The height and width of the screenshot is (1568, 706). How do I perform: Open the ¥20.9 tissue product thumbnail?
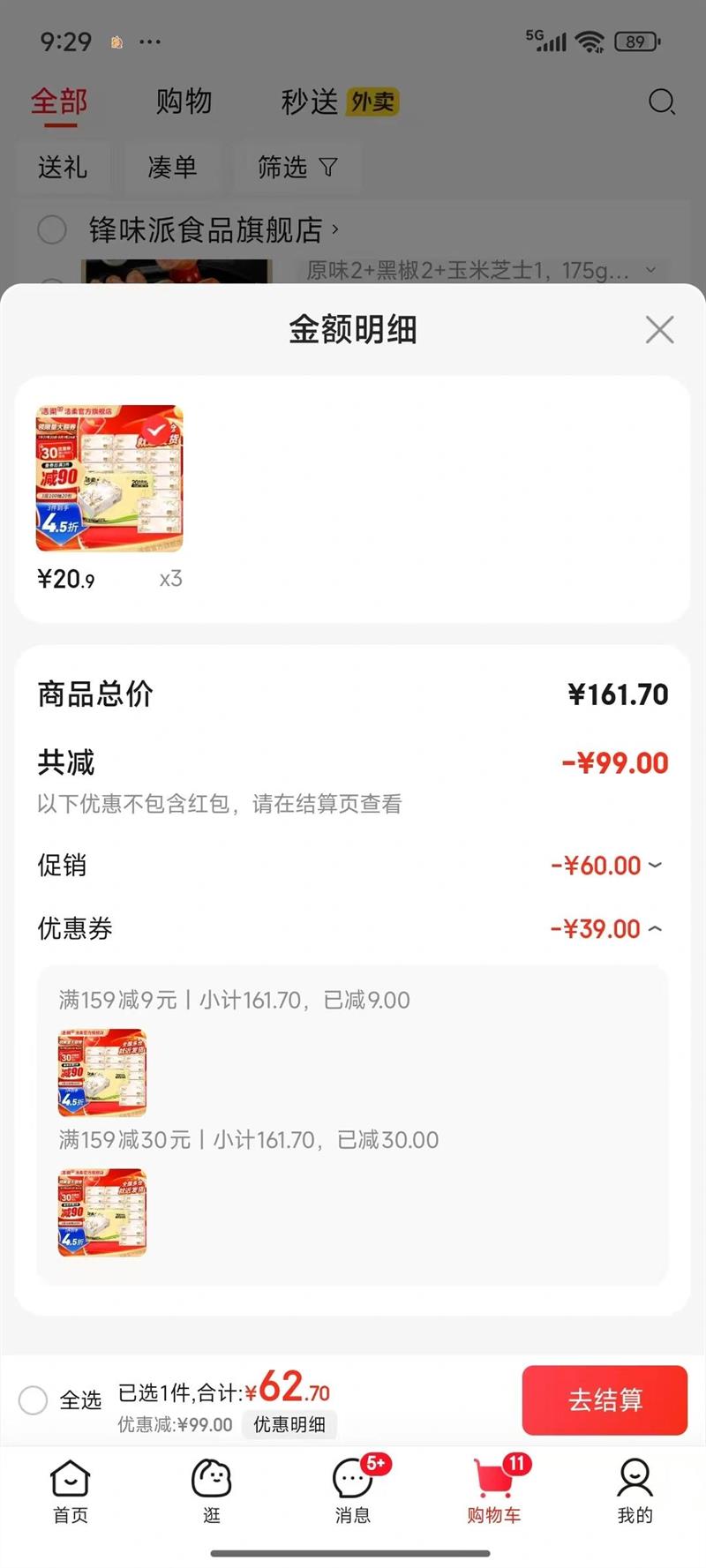click(x=109, y=479)
